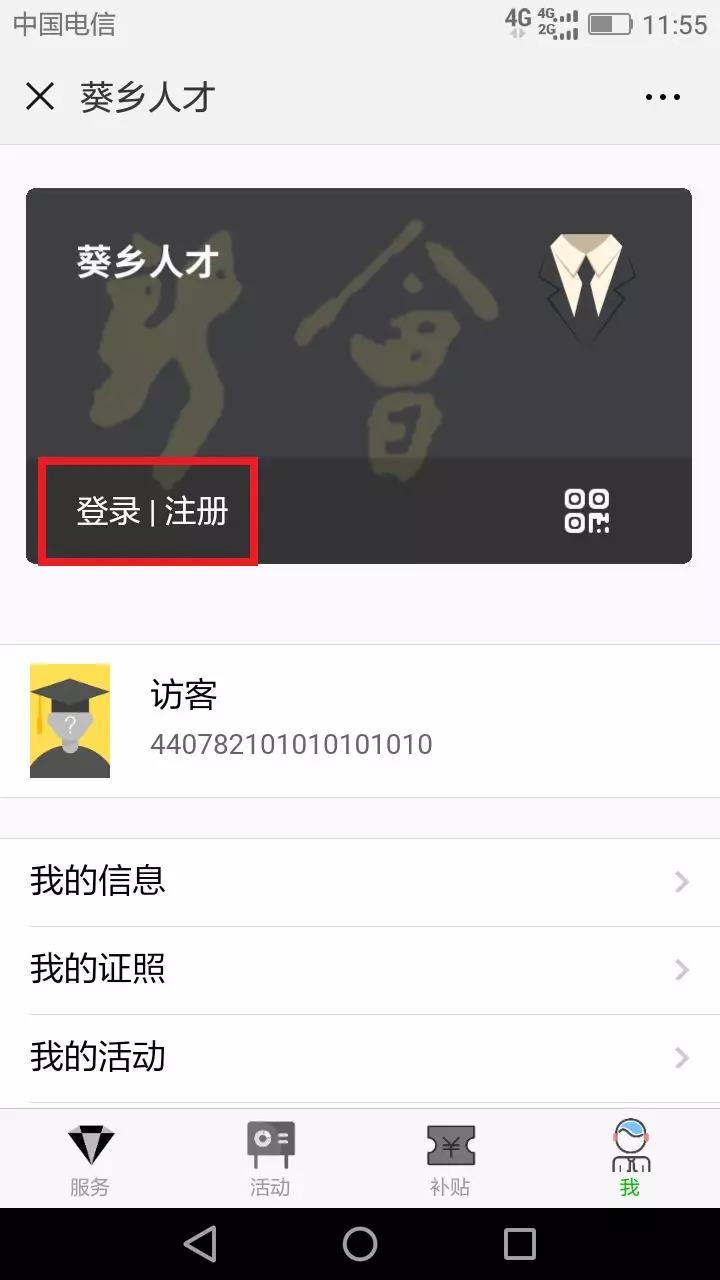Open the QR code icon on card

pyautogui.click(x=587, y=511)
